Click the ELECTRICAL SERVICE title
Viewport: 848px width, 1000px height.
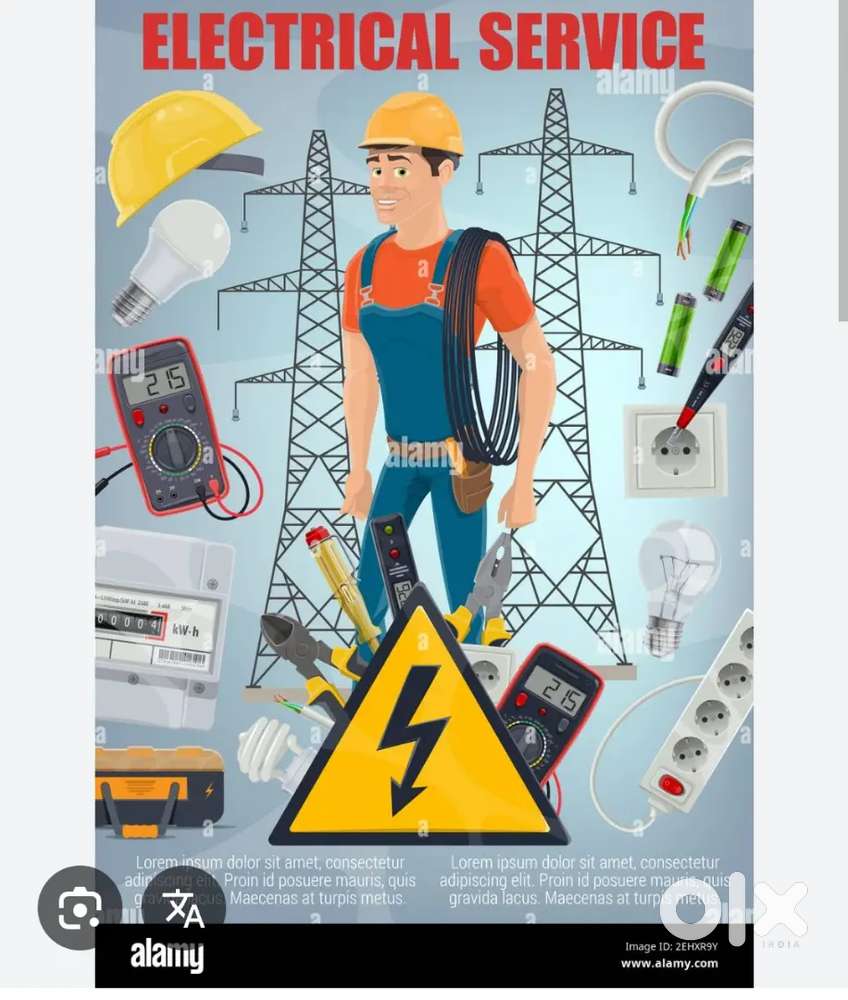(424, 42)
